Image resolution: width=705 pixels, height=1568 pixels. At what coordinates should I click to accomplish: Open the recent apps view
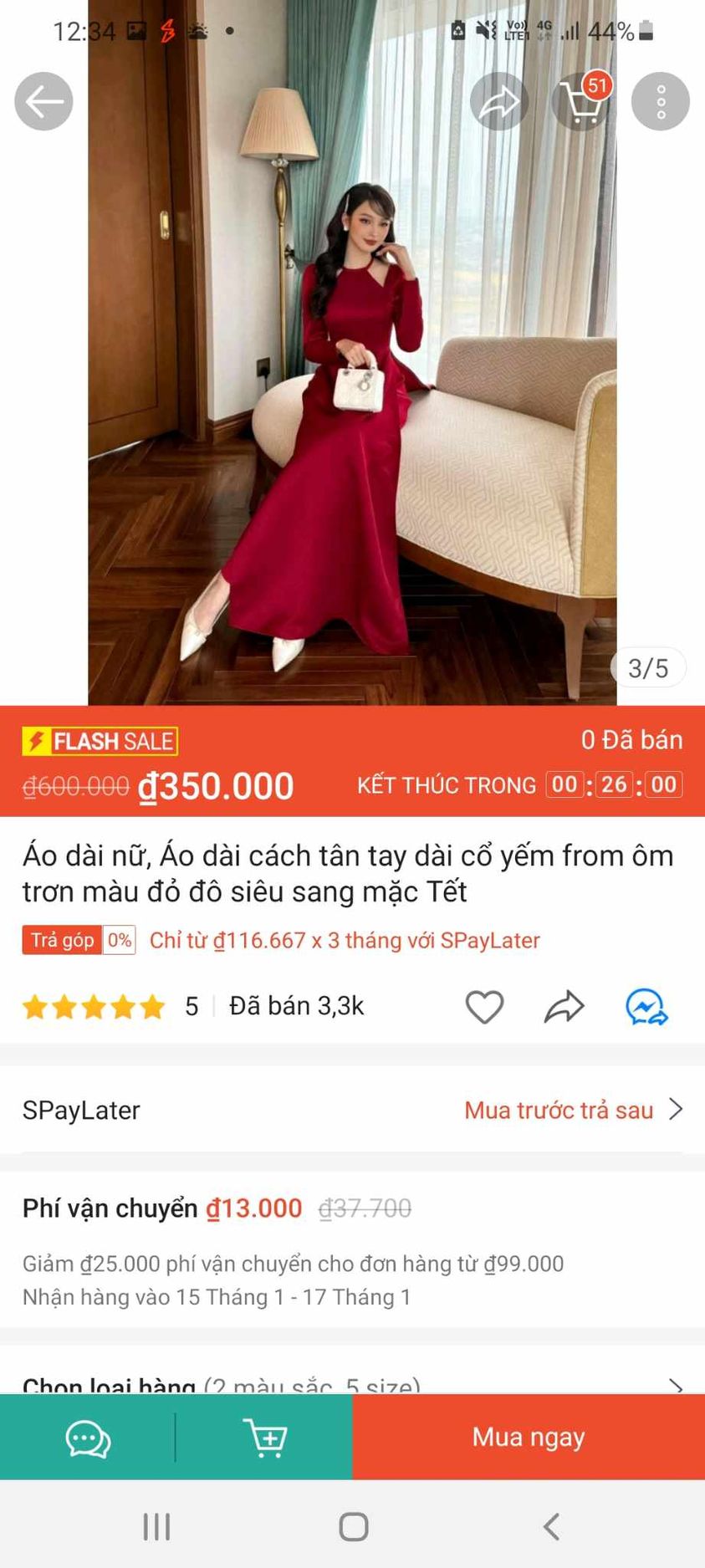click(x=156, y=1526)
